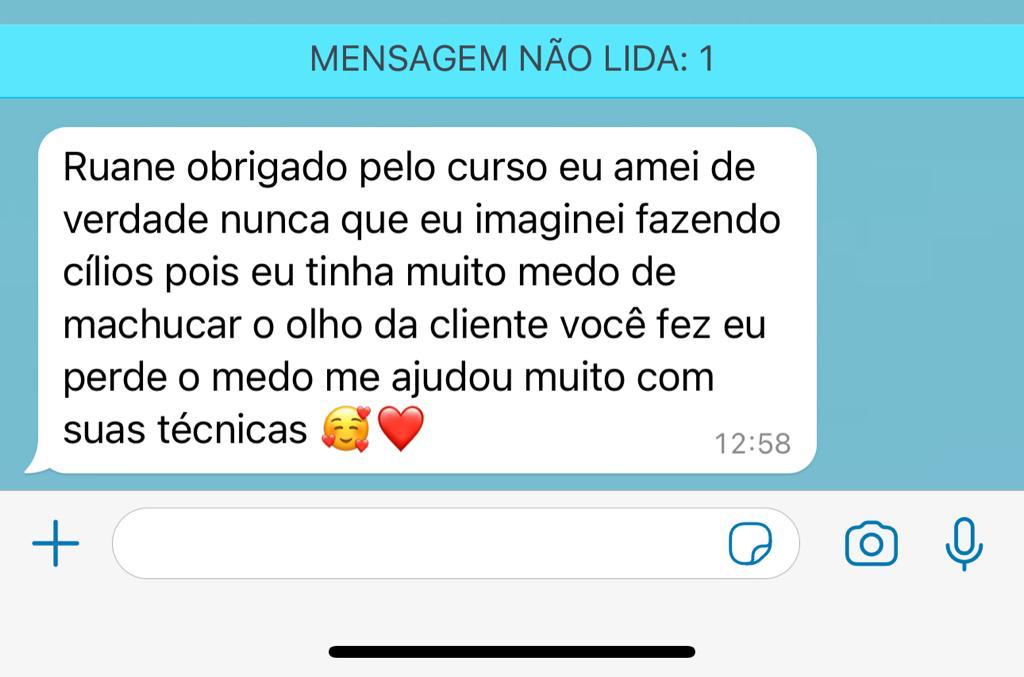Open the camera to take a photo

pyautogui.click(x=871, y=544)
